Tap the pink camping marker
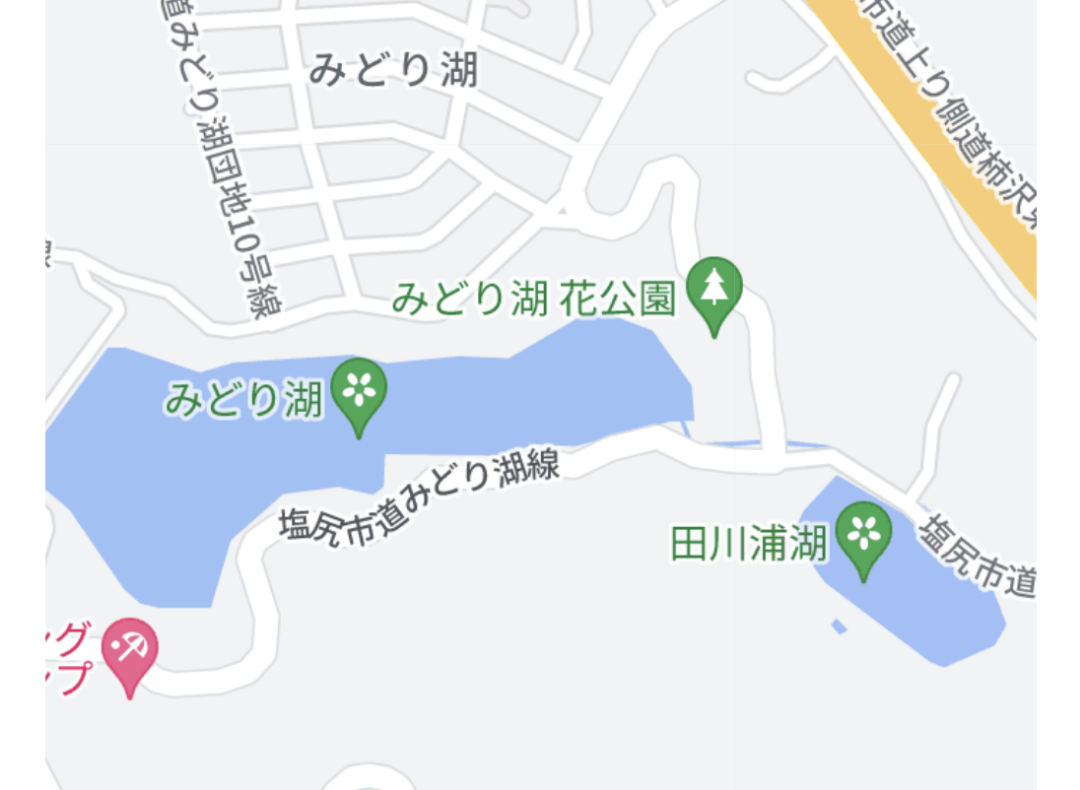The height and width of the screenshot is (790, 1080). click(x=130, y=649)
